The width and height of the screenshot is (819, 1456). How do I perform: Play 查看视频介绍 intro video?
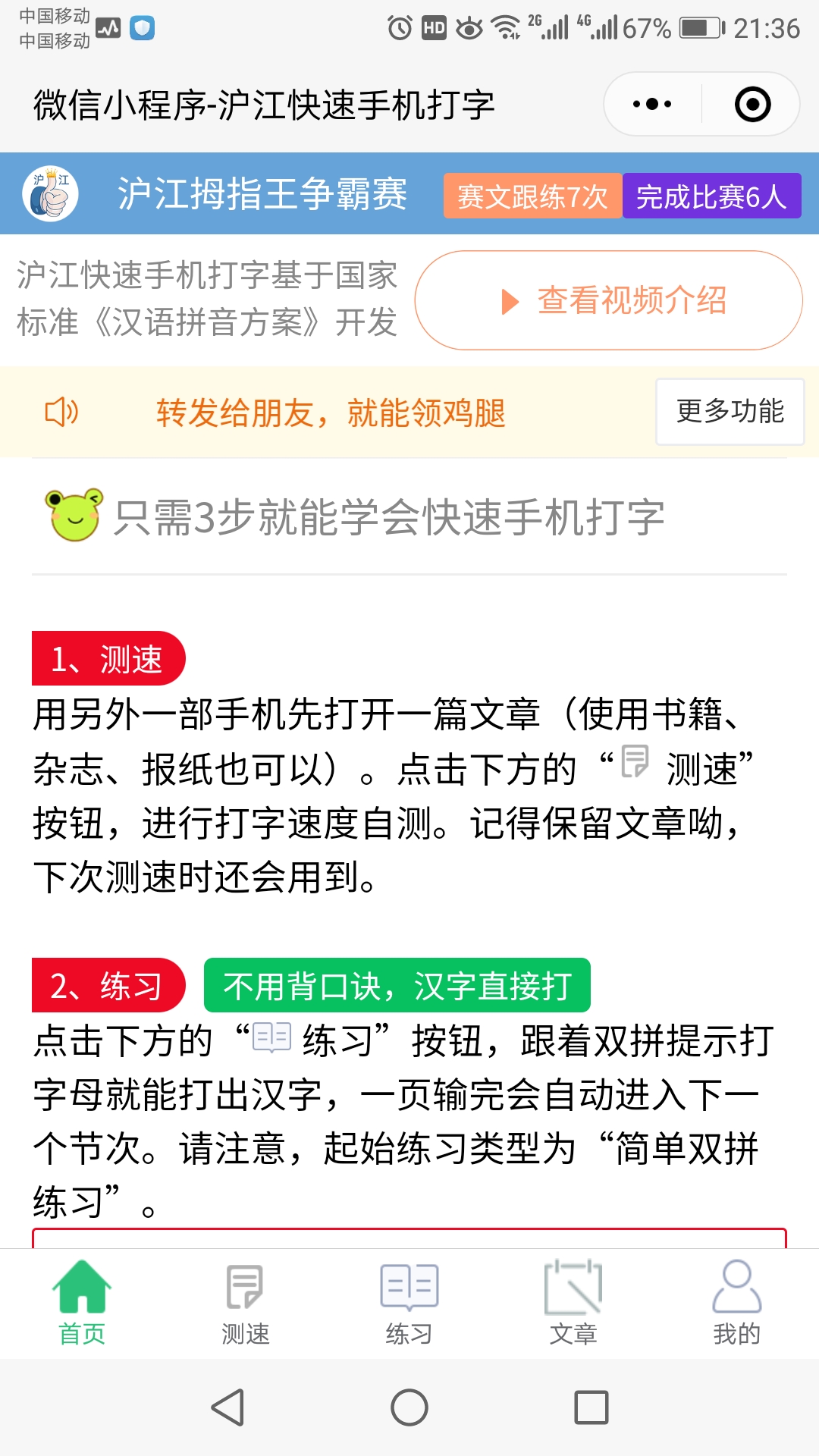[x=608, y=300]
